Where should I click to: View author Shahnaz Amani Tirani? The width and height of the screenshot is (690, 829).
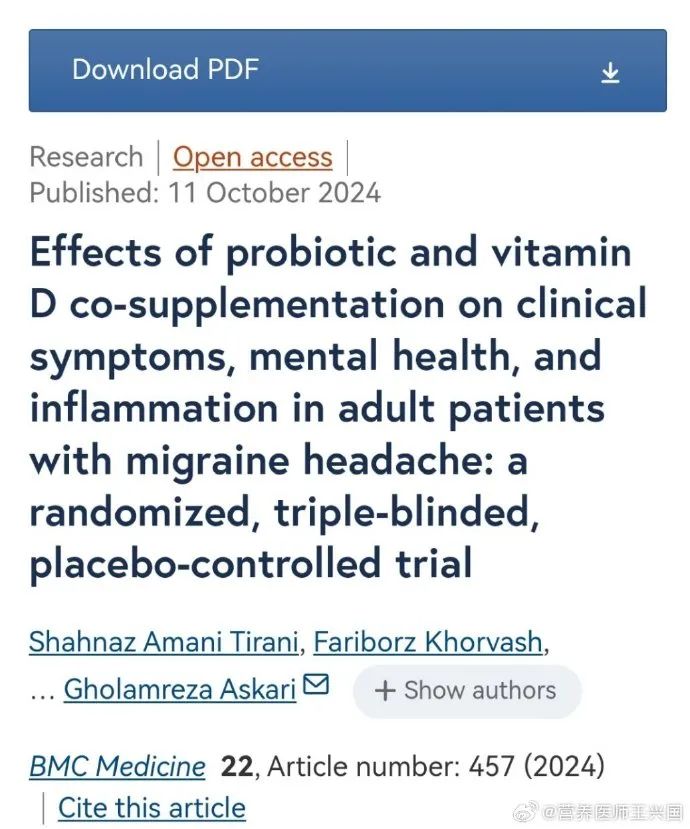pos(163,641)
